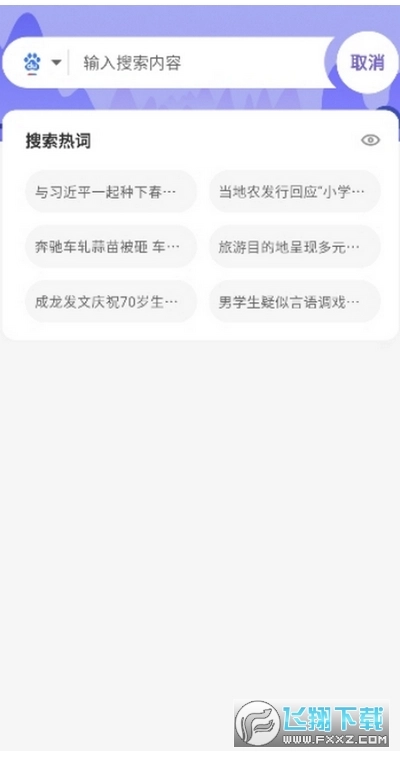
Task: Select hot word 当地农发行回应"小学…
Action: pyautogui.click(x=295, y=192)
